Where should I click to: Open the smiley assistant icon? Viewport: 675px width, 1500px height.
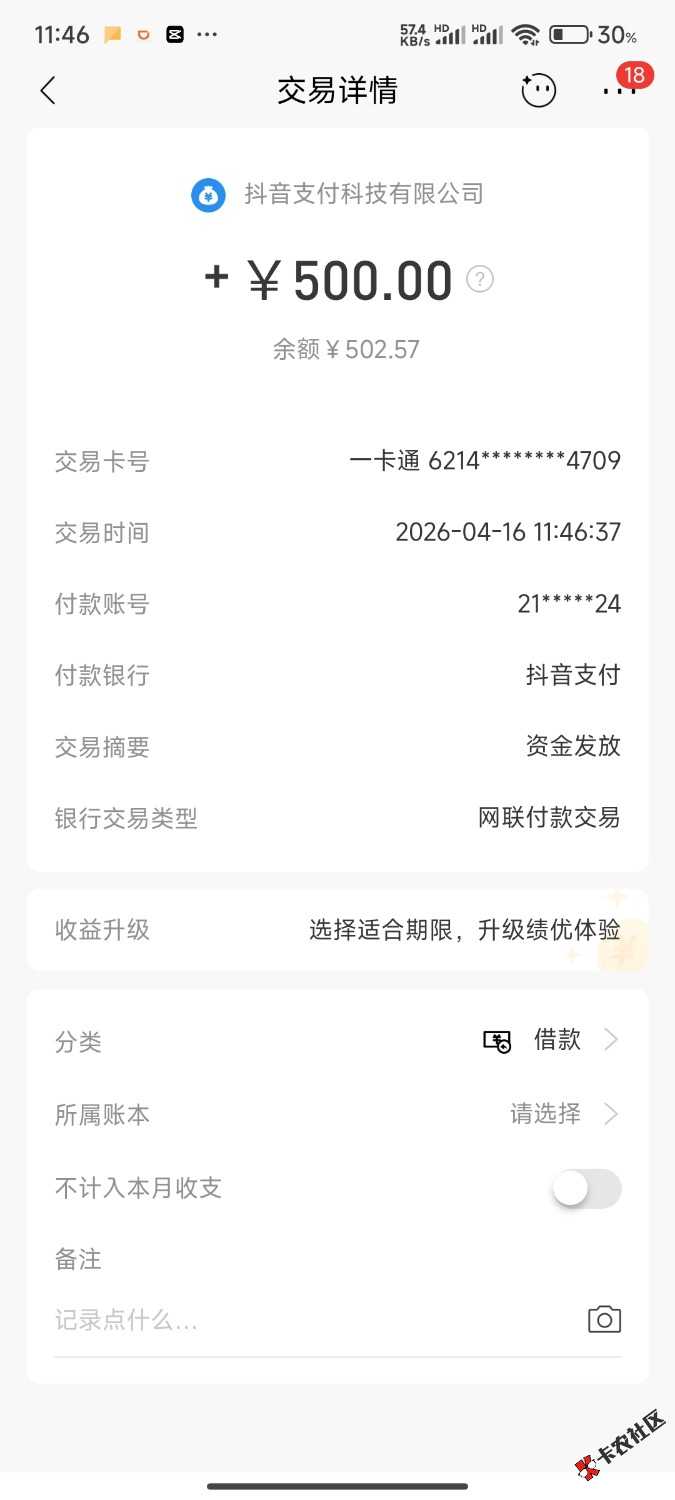(x=538, y=91)
